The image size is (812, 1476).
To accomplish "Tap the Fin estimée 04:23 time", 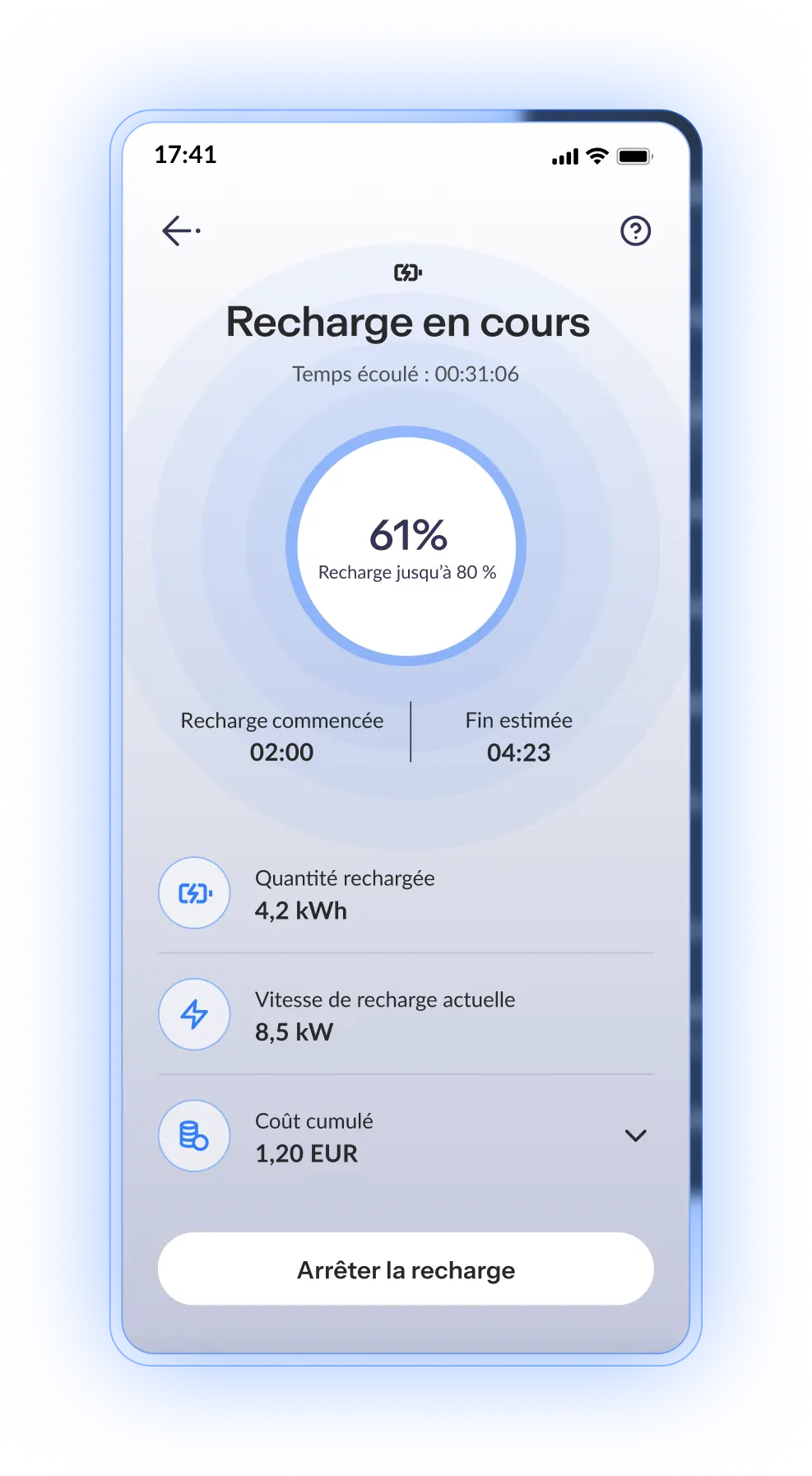I will 518,752.
